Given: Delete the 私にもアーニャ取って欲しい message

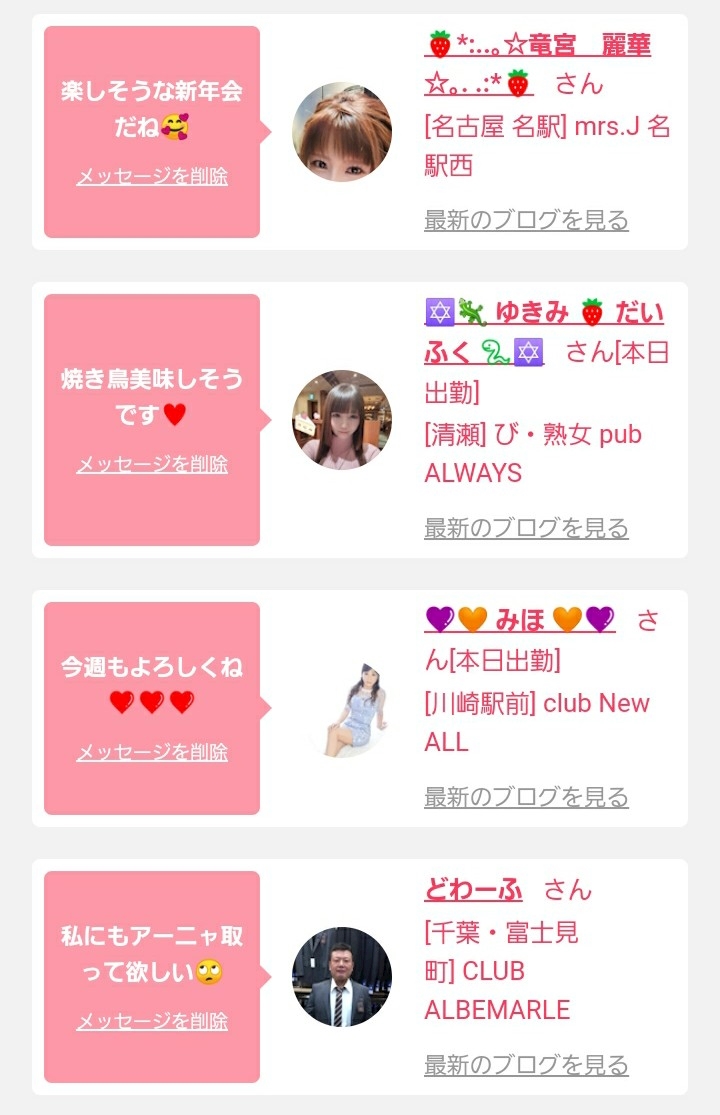Looking at the screenshot, I should tap(152, 1021).
